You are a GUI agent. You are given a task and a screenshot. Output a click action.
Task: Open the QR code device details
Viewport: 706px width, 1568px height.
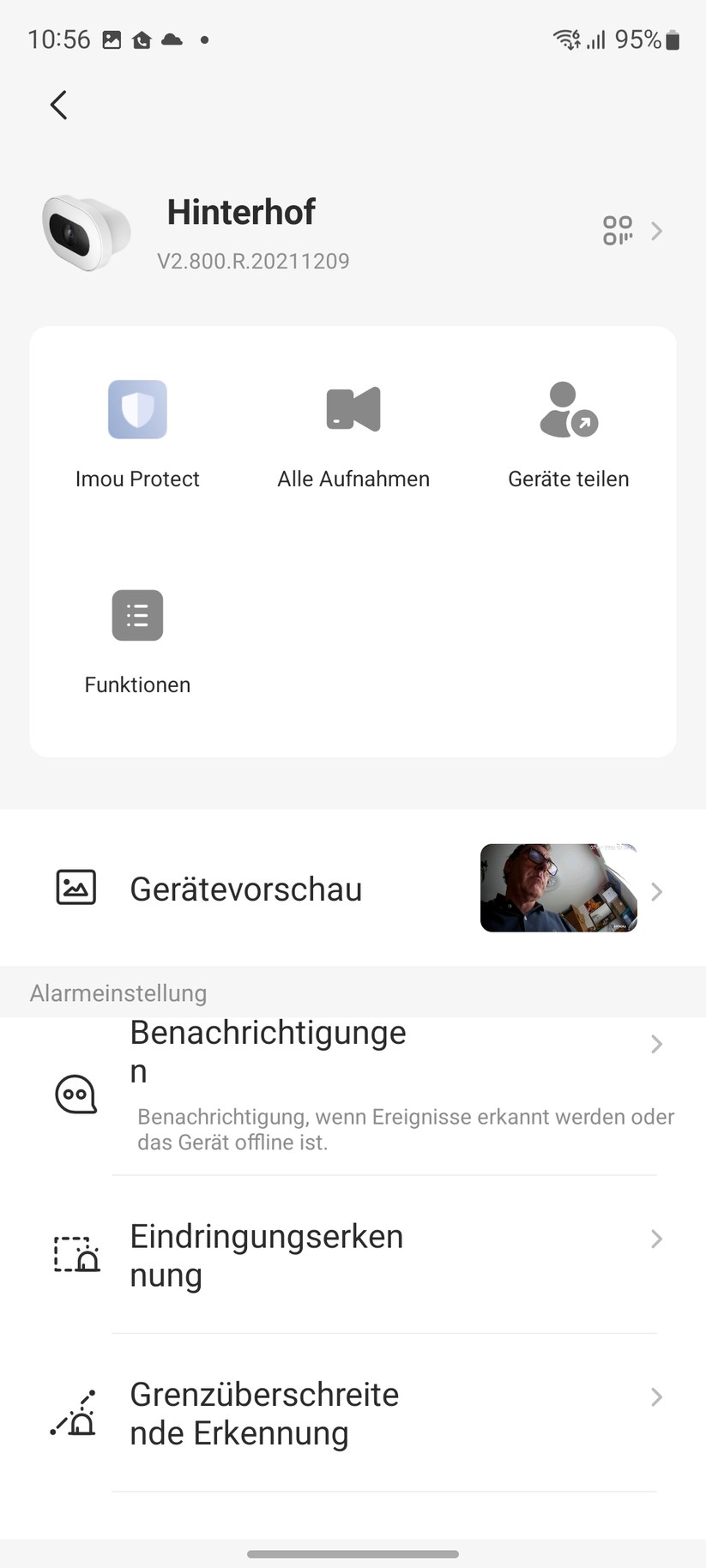pos(619,231)
